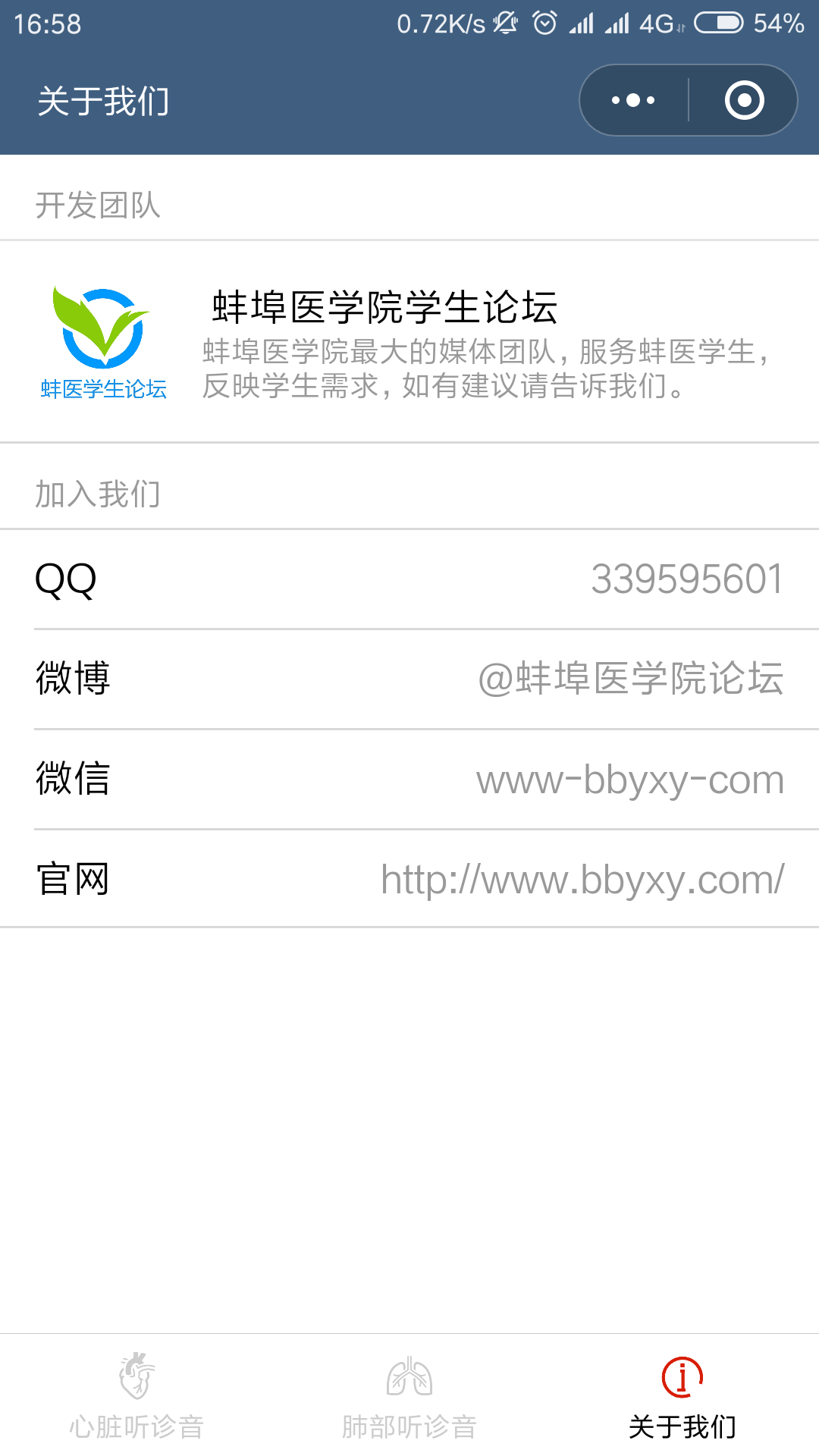Open the mini program's three-dot menu
This screenshot has height=1456, width=819.
click(x=633, y=100)
